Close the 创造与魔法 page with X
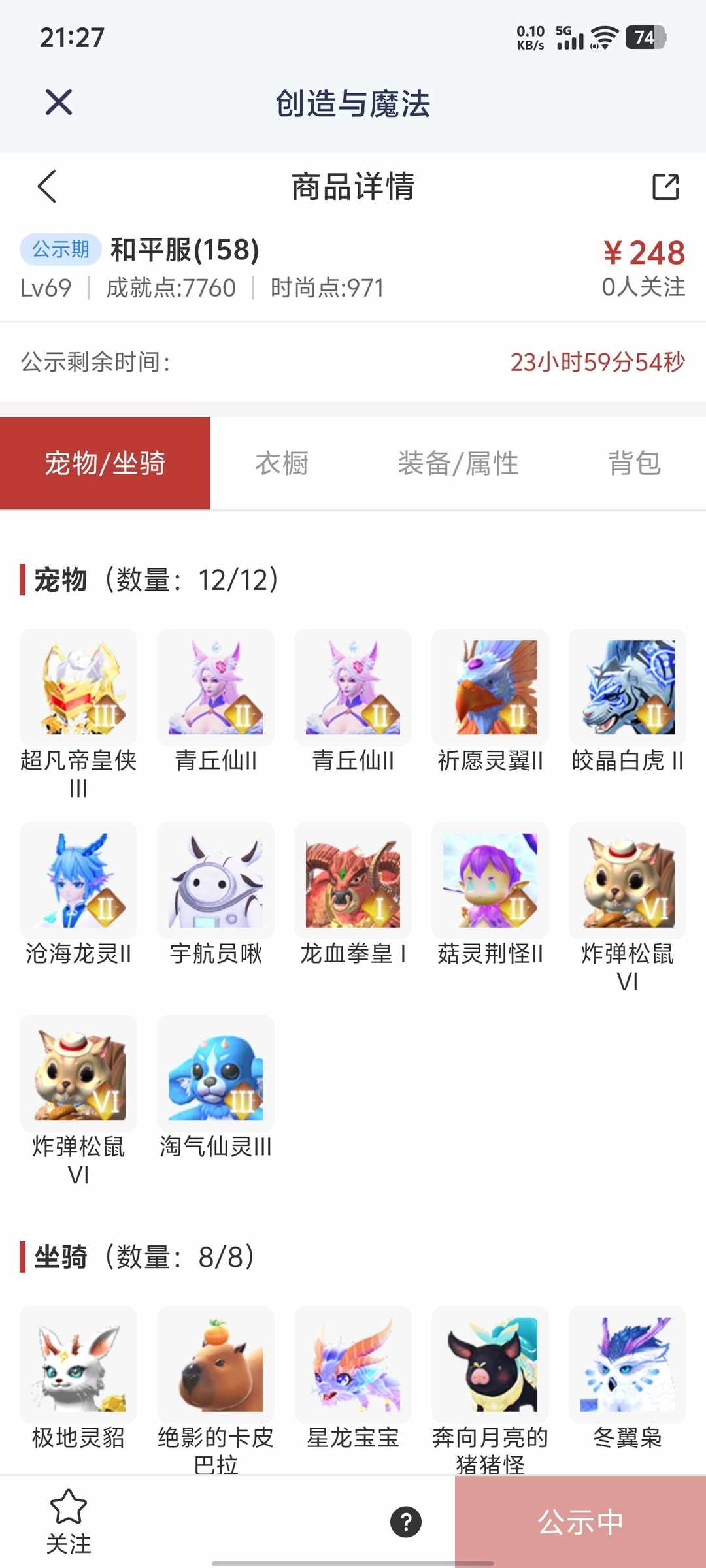Viewport: 706px width, 1568px height. coord(58,102)
